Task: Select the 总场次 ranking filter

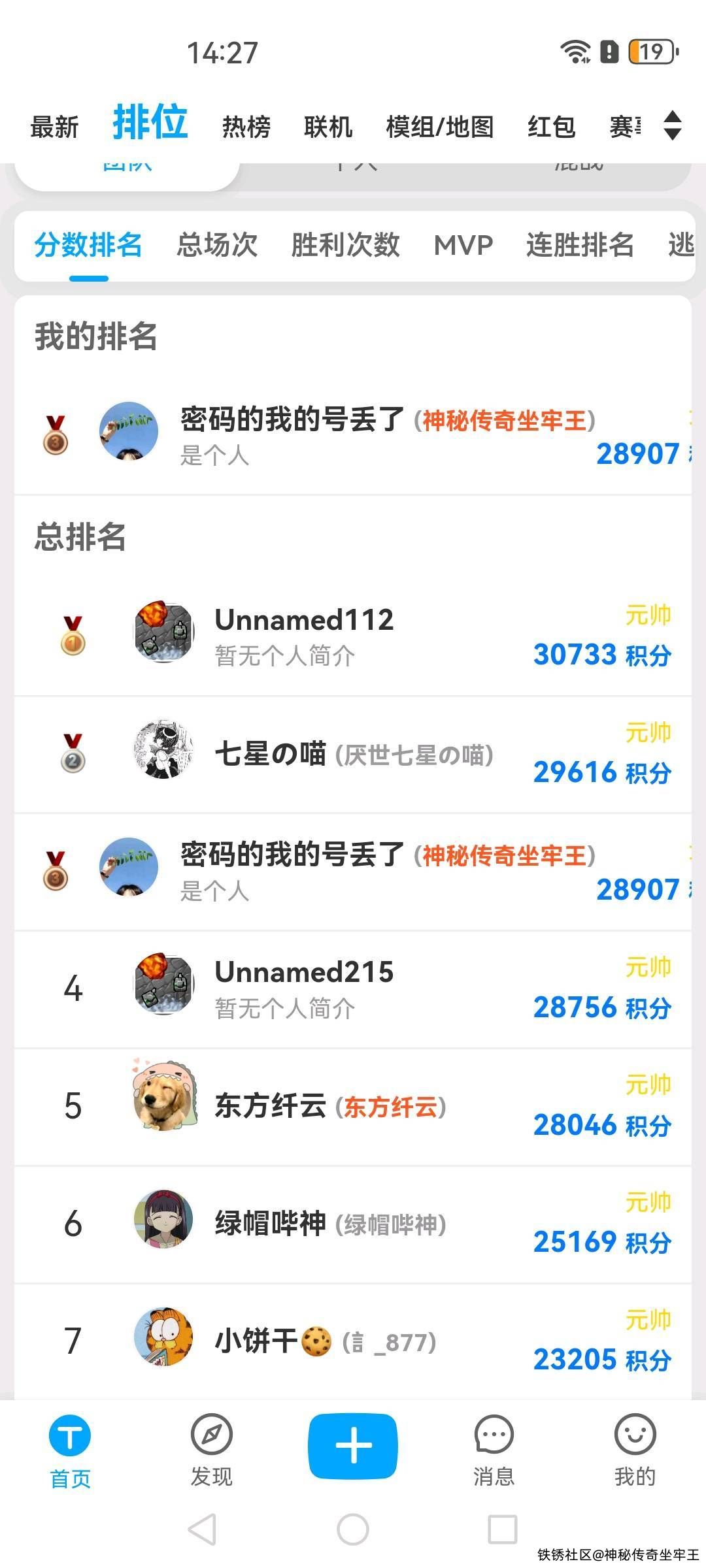Action: point(217,245)
